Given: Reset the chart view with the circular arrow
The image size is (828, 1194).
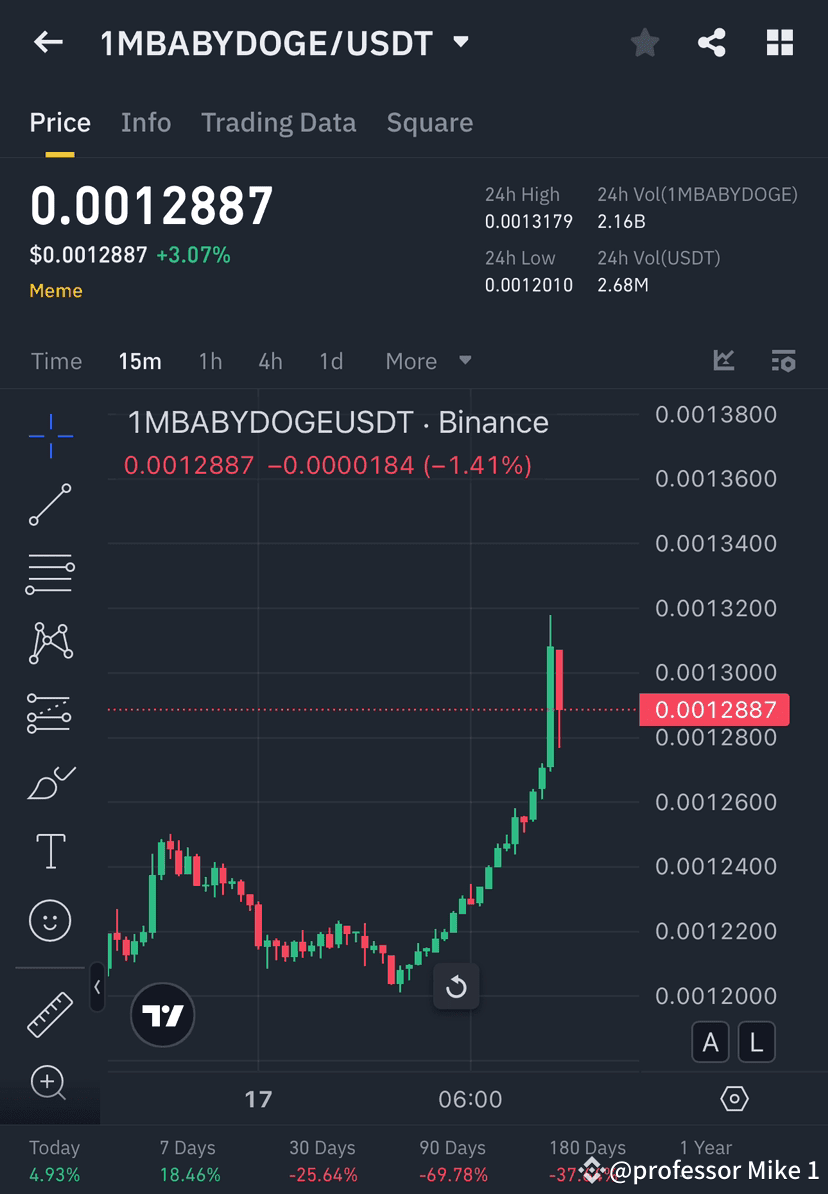Looking at the screenshot, I should click(456, 987).
